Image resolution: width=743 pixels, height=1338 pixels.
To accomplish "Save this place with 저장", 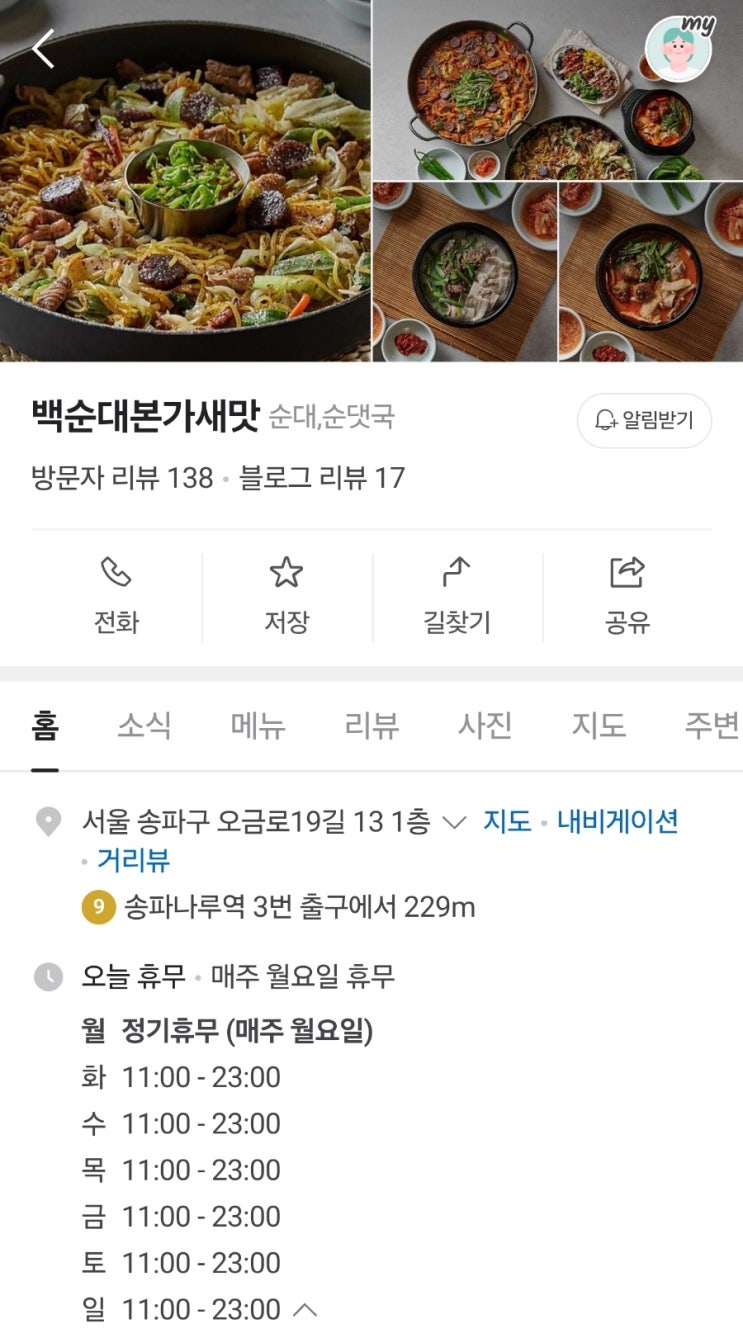I will pyautogui.click(x=286, y=597).
